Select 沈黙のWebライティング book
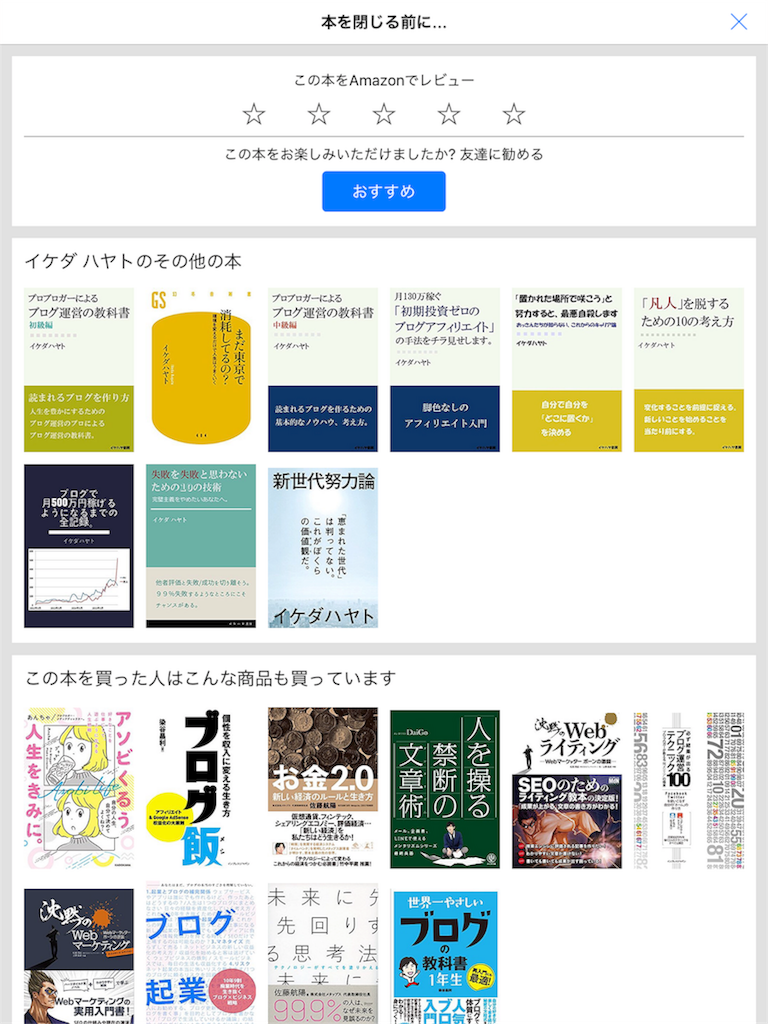This screenshot has width=768, height=1024. [x=567, y=789]
